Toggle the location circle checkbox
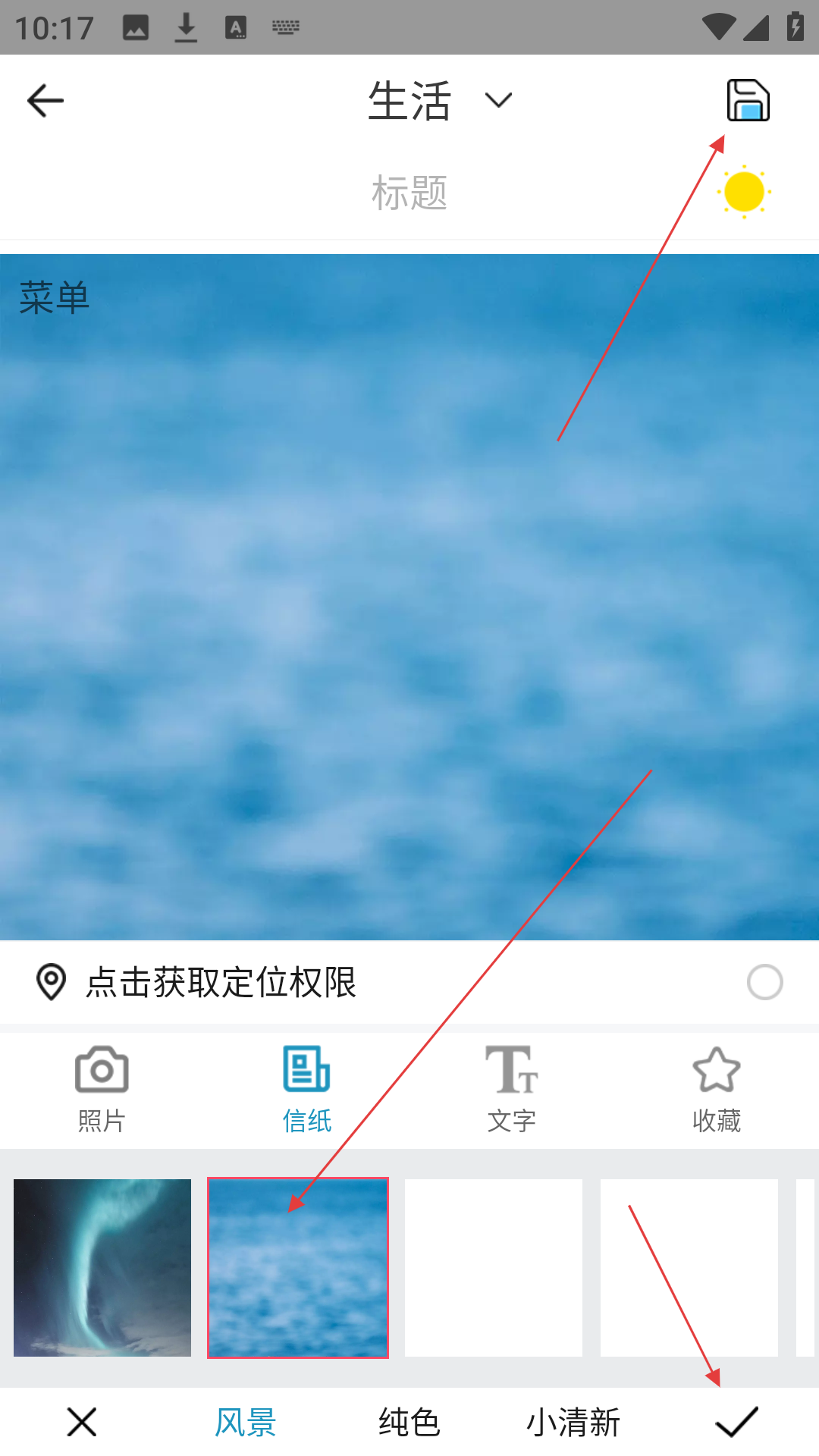Image resolution: width=819 pixels, height=1456 pixels. pyautogui.click(x=764, y=983)
